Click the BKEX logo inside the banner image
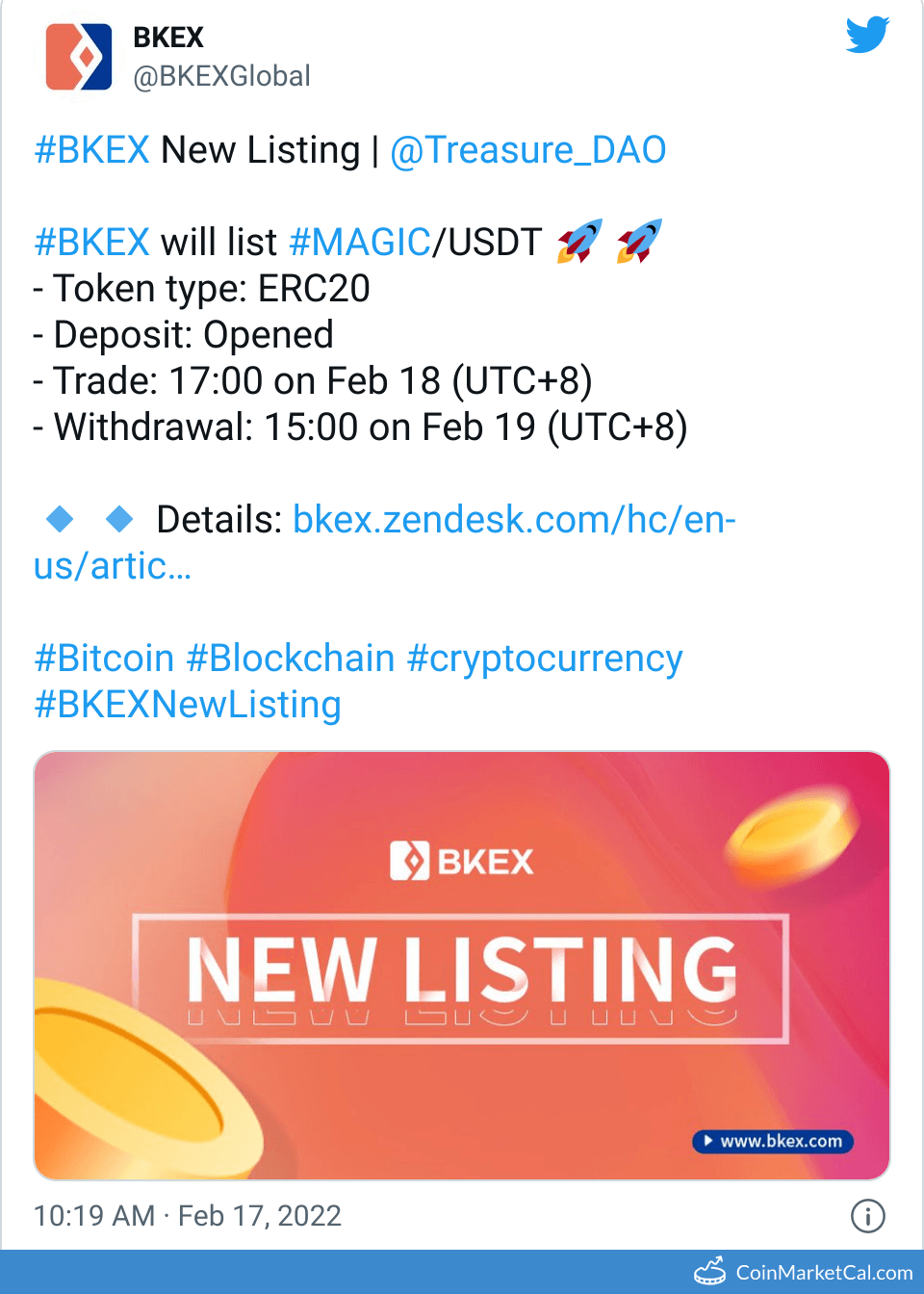 click(x=460, y=860)
